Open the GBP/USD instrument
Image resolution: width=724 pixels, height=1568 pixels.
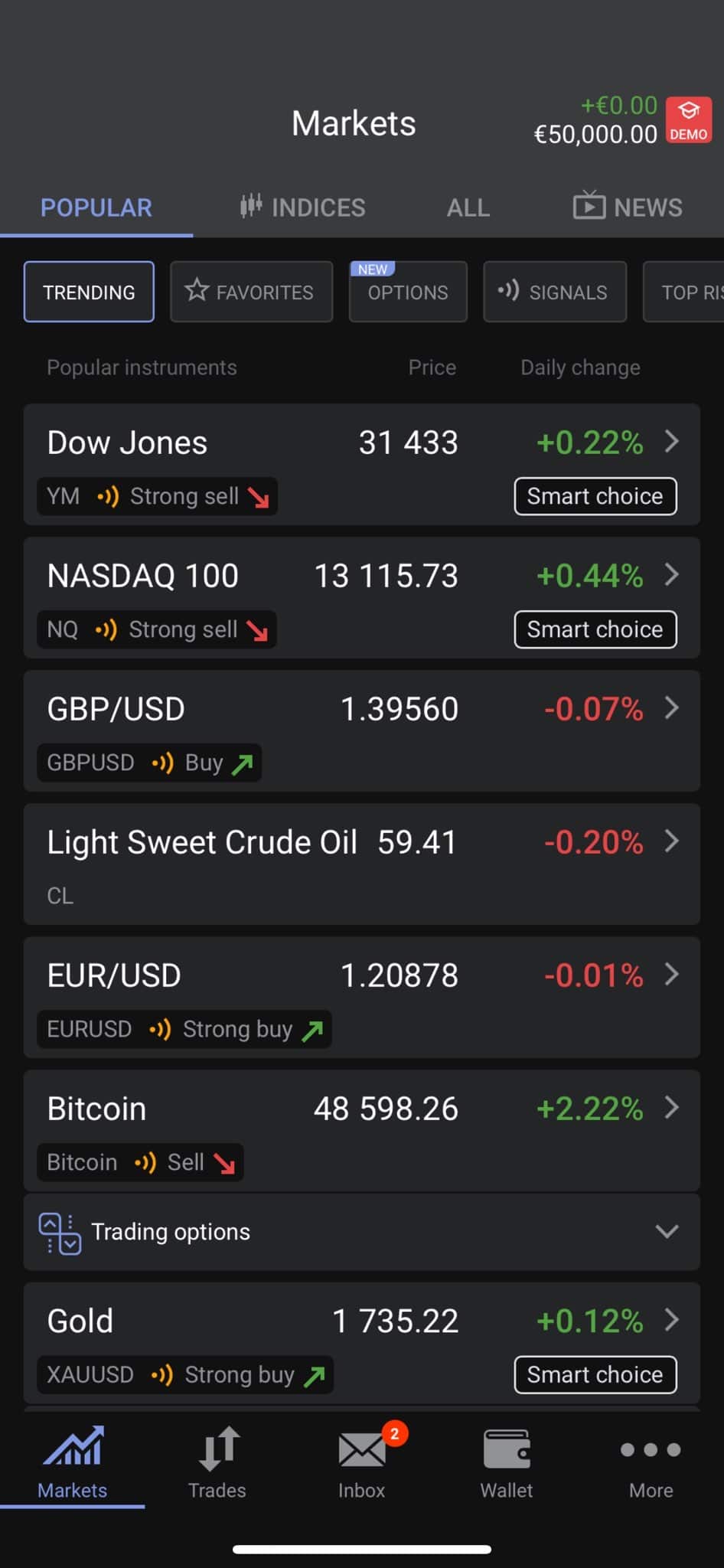[x=362, y=730]
